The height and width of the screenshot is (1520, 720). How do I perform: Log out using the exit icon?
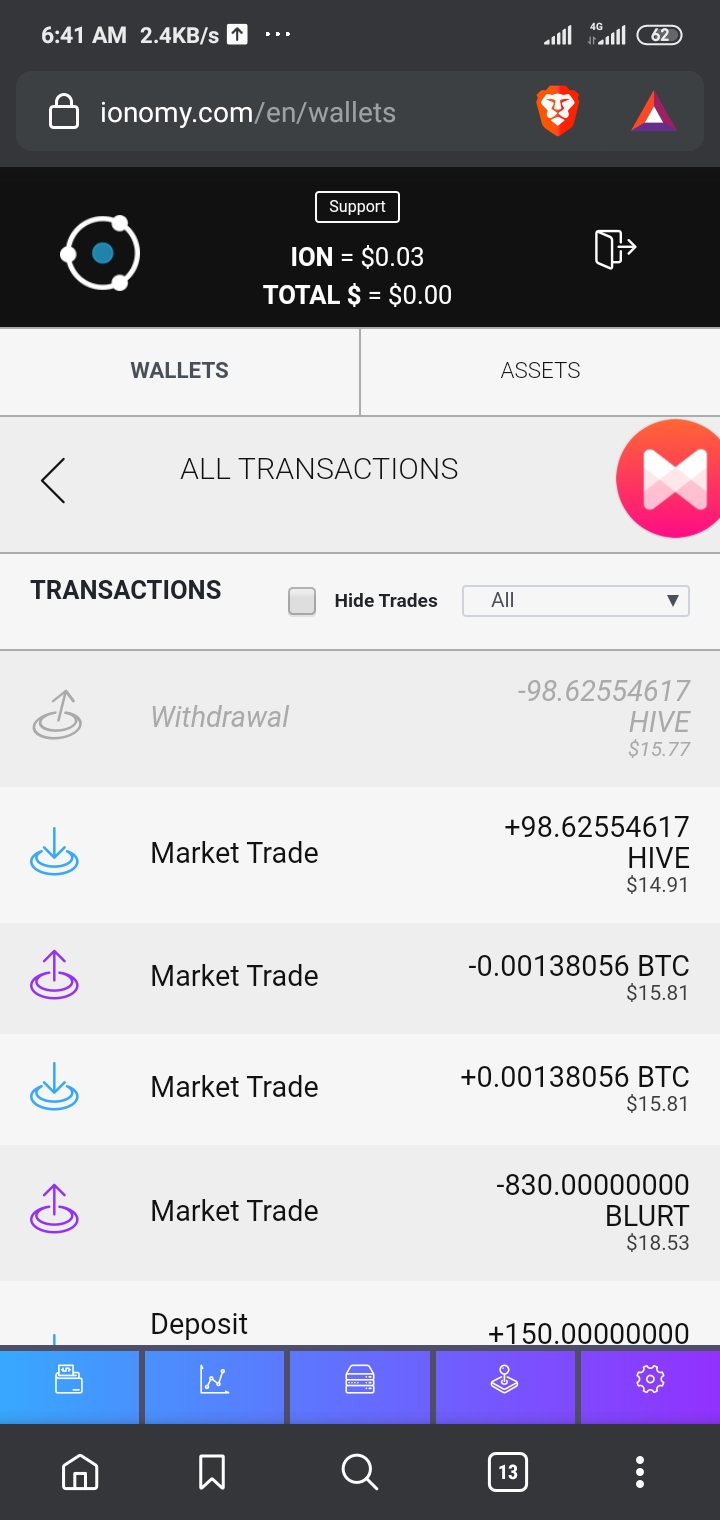[x=615, y=249]
